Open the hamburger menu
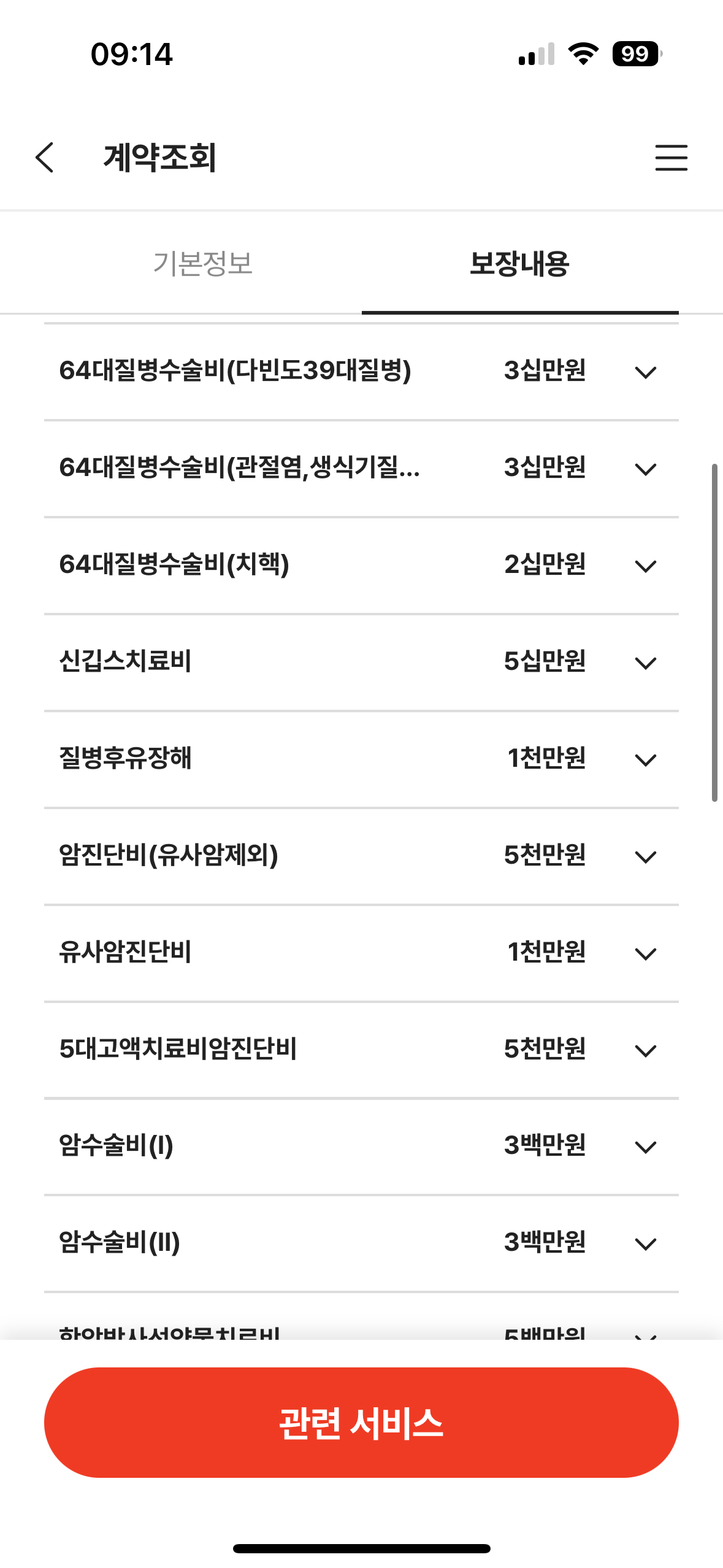 [x=671, y=158]
